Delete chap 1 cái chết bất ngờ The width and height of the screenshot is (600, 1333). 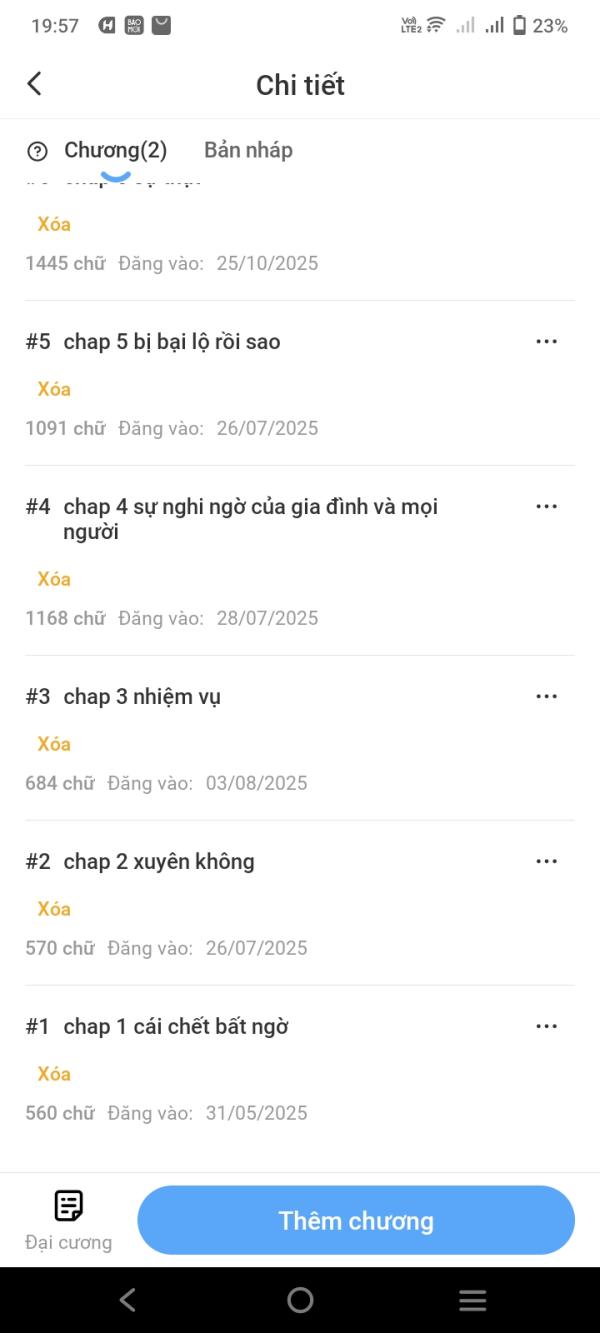click(x=54, y=1074)
